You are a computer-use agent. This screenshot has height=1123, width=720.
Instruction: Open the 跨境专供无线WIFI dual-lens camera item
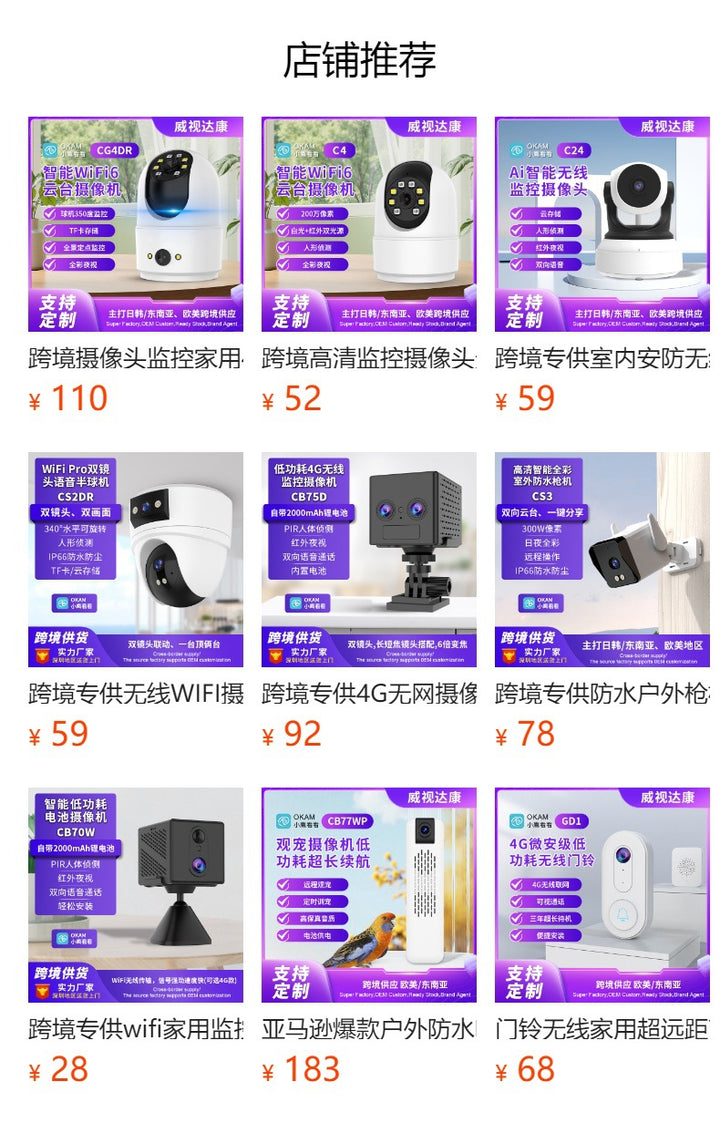tap(135, 560)
